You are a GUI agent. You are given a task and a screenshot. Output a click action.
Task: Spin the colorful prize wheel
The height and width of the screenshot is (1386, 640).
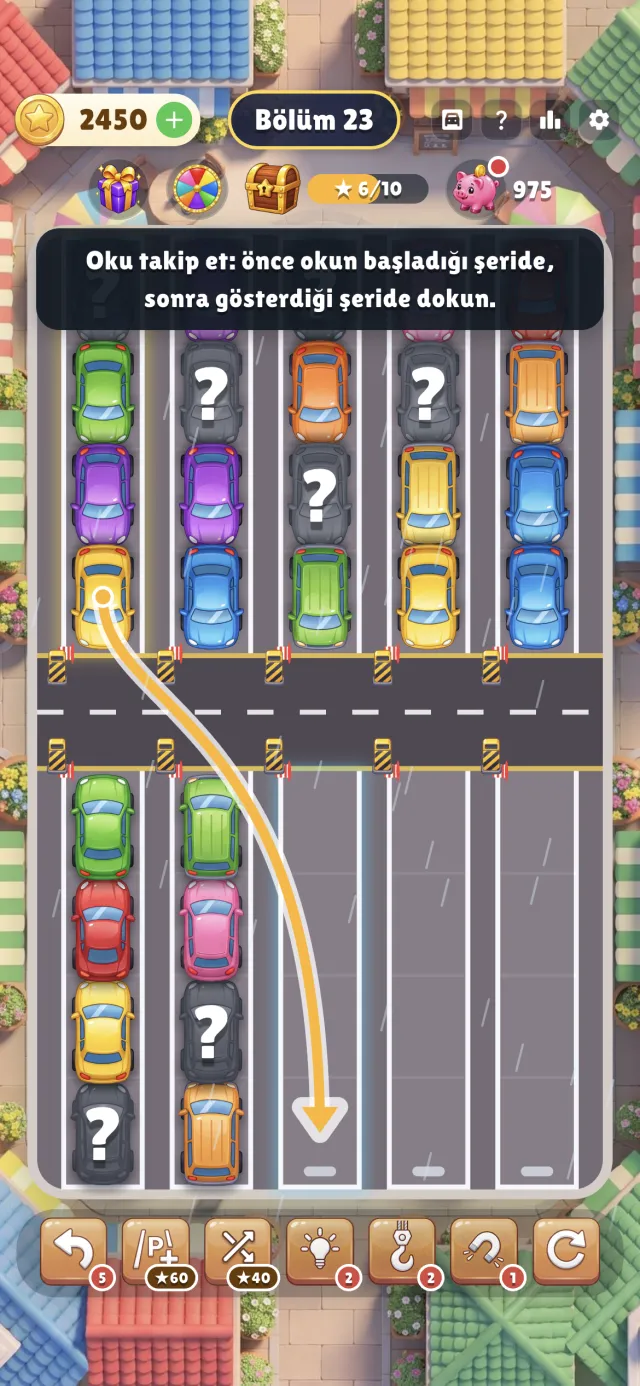[195, 188]
